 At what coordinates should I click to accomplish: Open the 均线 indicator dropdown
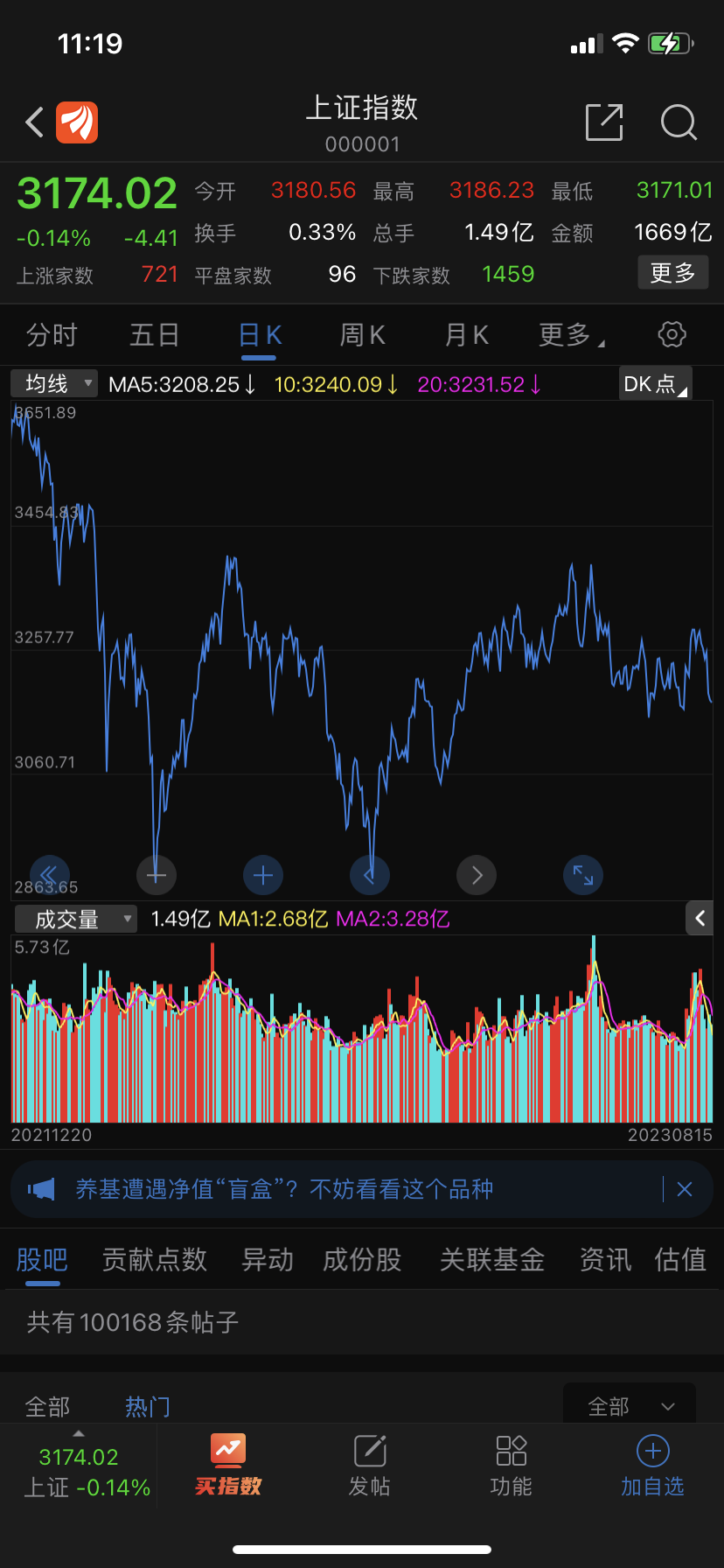[53, 383]
